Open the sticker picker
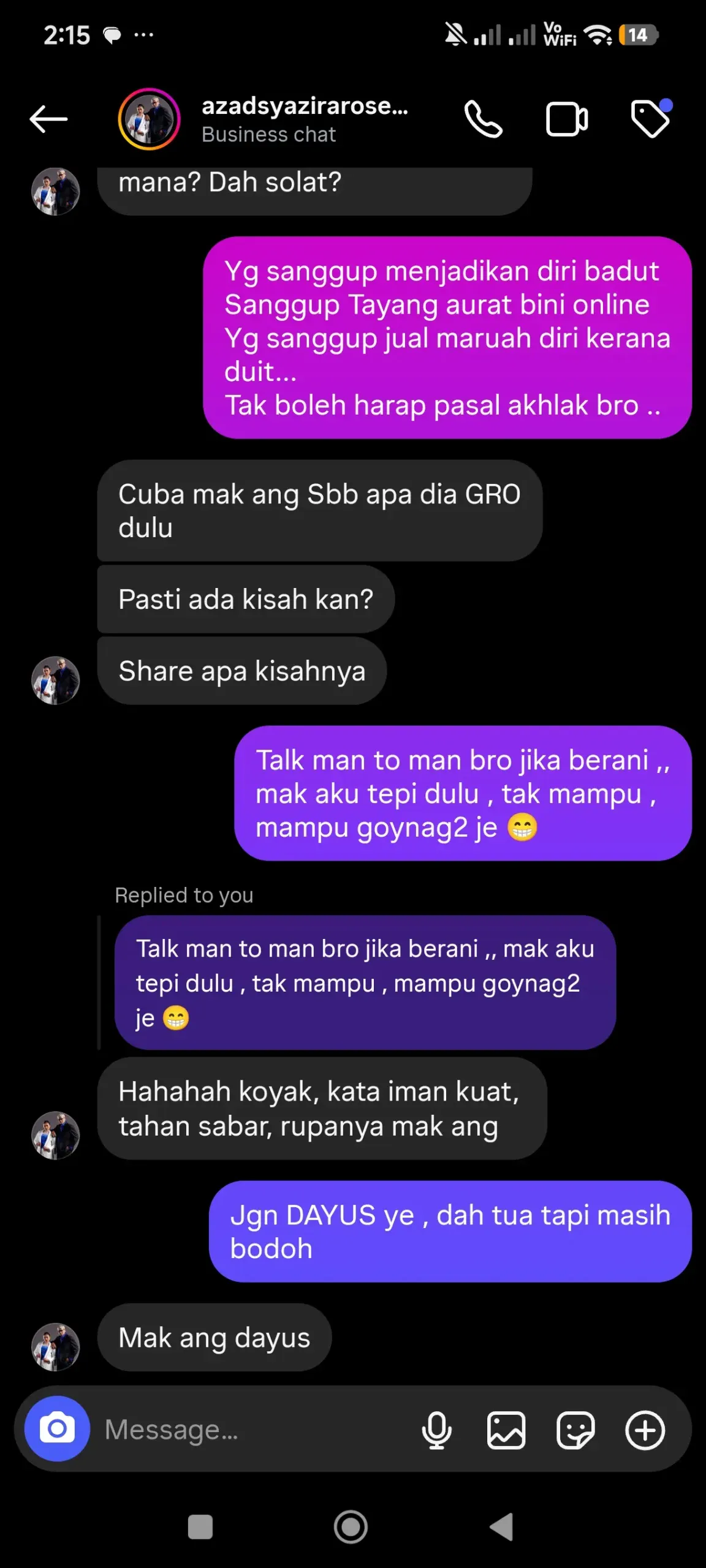Screen dimensions: 706x1568 click(x=575, y=1430)
